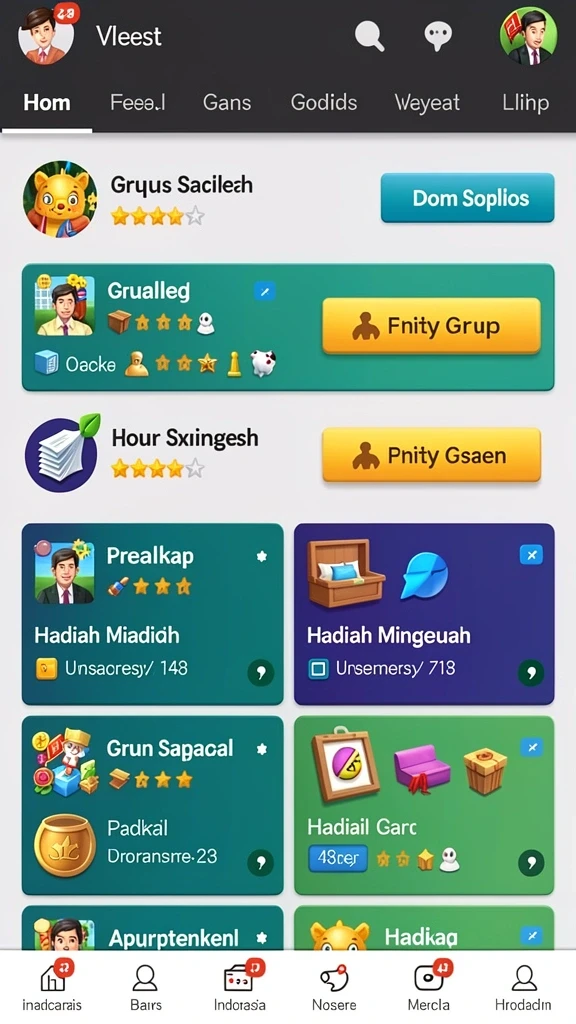576x1024 pixels.
Task: Switch to the Godids tab
Action: tap(324, 103)
